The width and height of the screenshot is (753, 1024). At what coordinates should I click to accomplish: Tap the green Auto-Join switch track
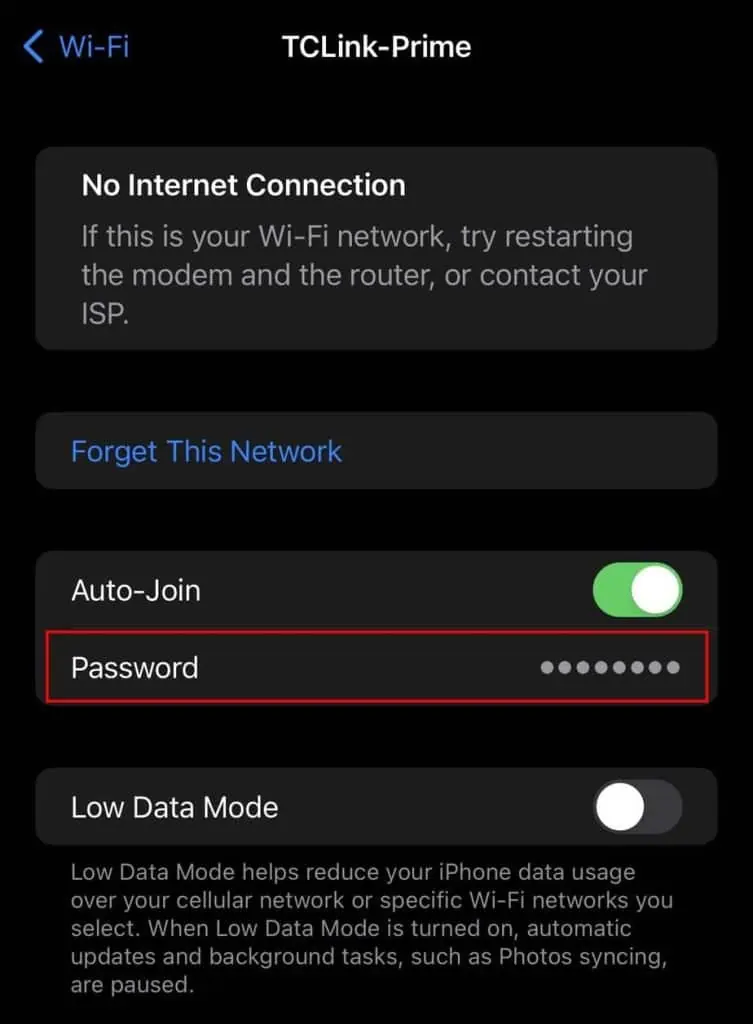click(x=637, y=590)
